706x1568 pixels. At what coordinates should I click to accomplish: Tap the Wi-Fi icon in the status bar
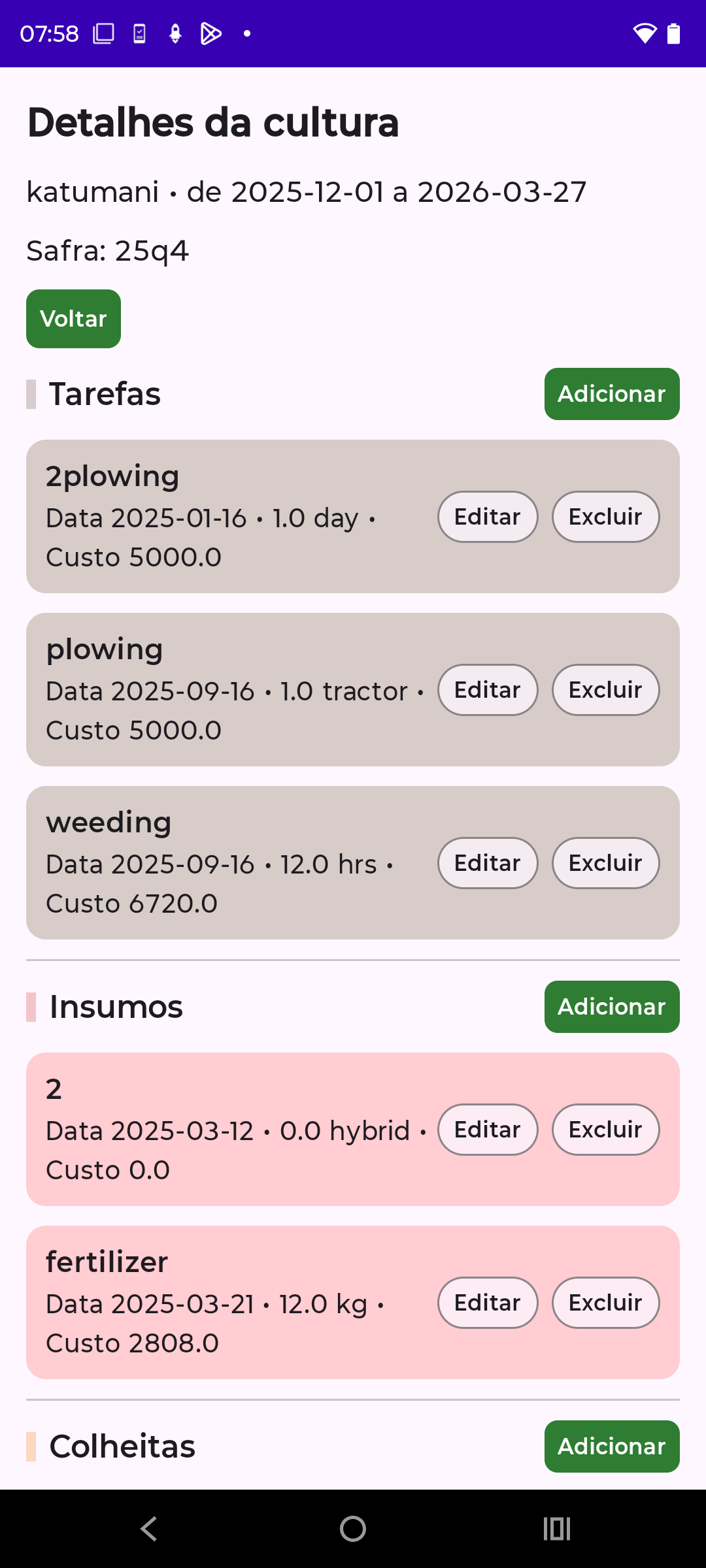tap(646, 34)
